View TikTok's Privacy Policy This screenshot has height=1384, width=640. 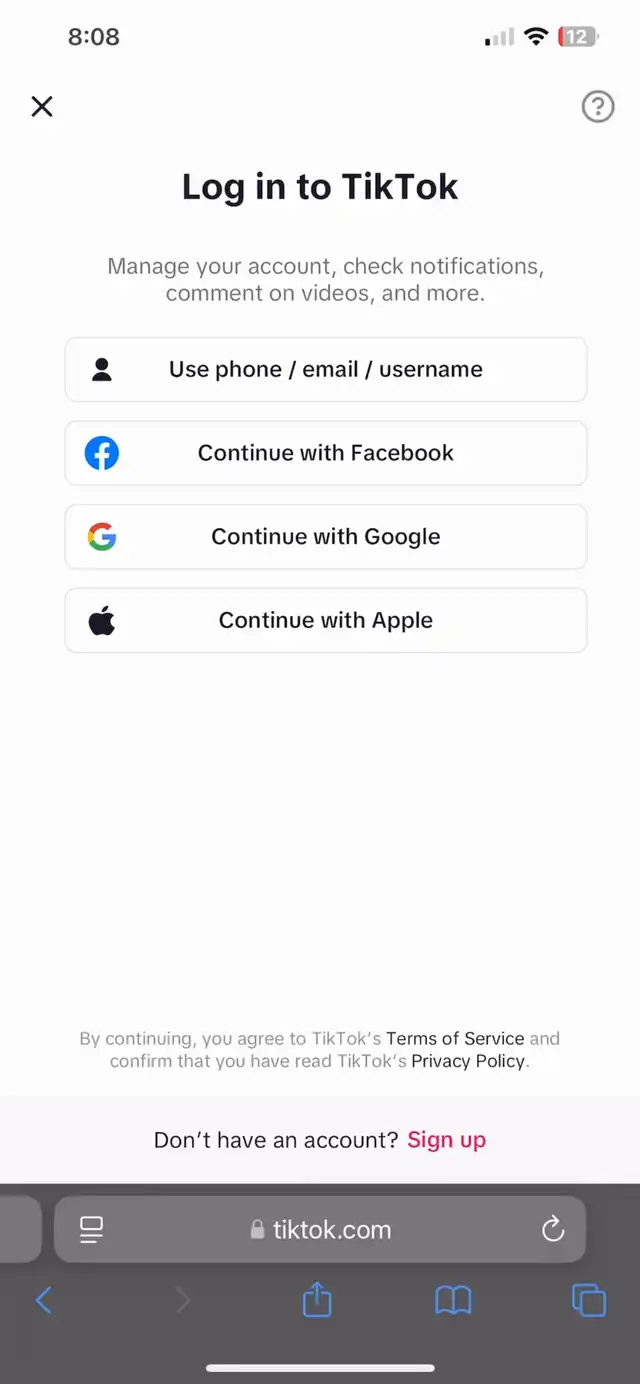(468, 1061)
